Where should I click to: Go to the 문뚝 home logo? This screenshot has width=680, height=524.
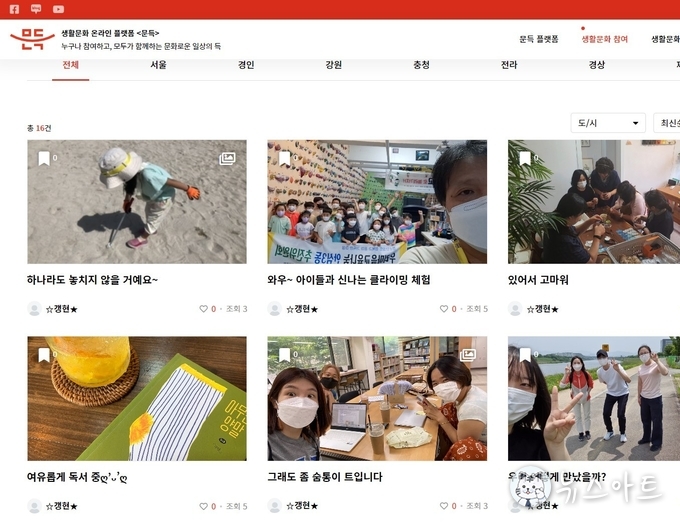point(31,39)
